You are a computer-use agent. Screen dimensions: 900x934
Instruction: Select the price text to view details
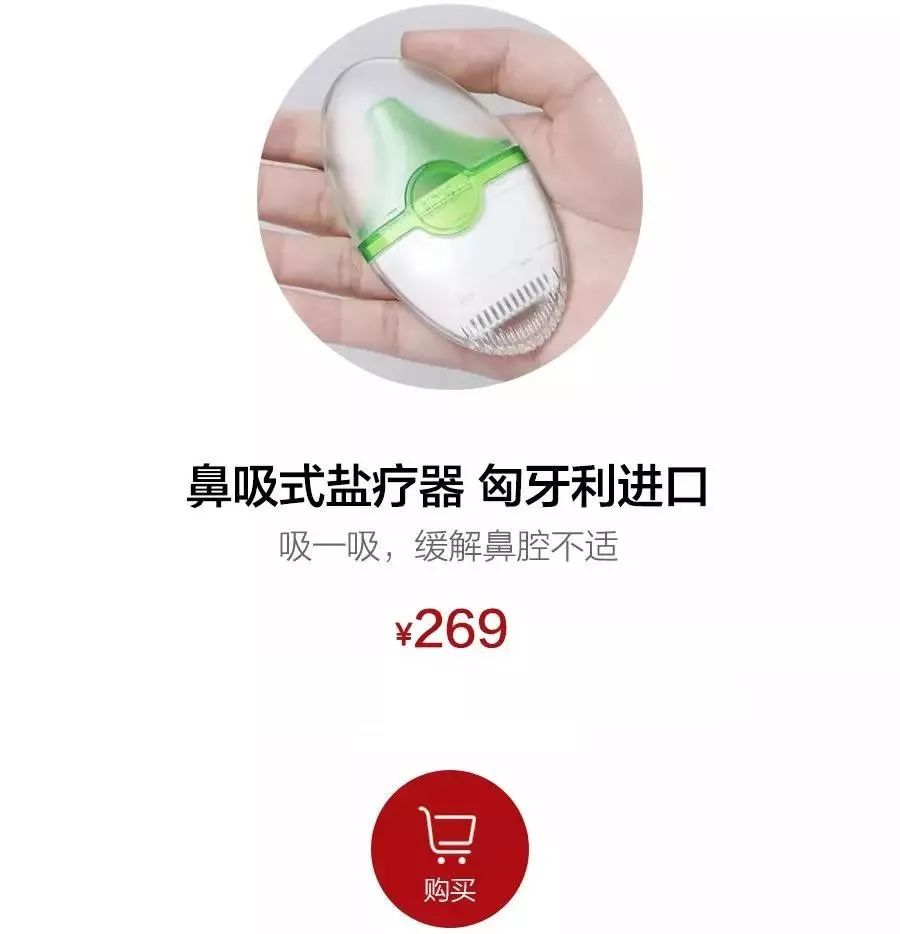click(x=451, y=629)
